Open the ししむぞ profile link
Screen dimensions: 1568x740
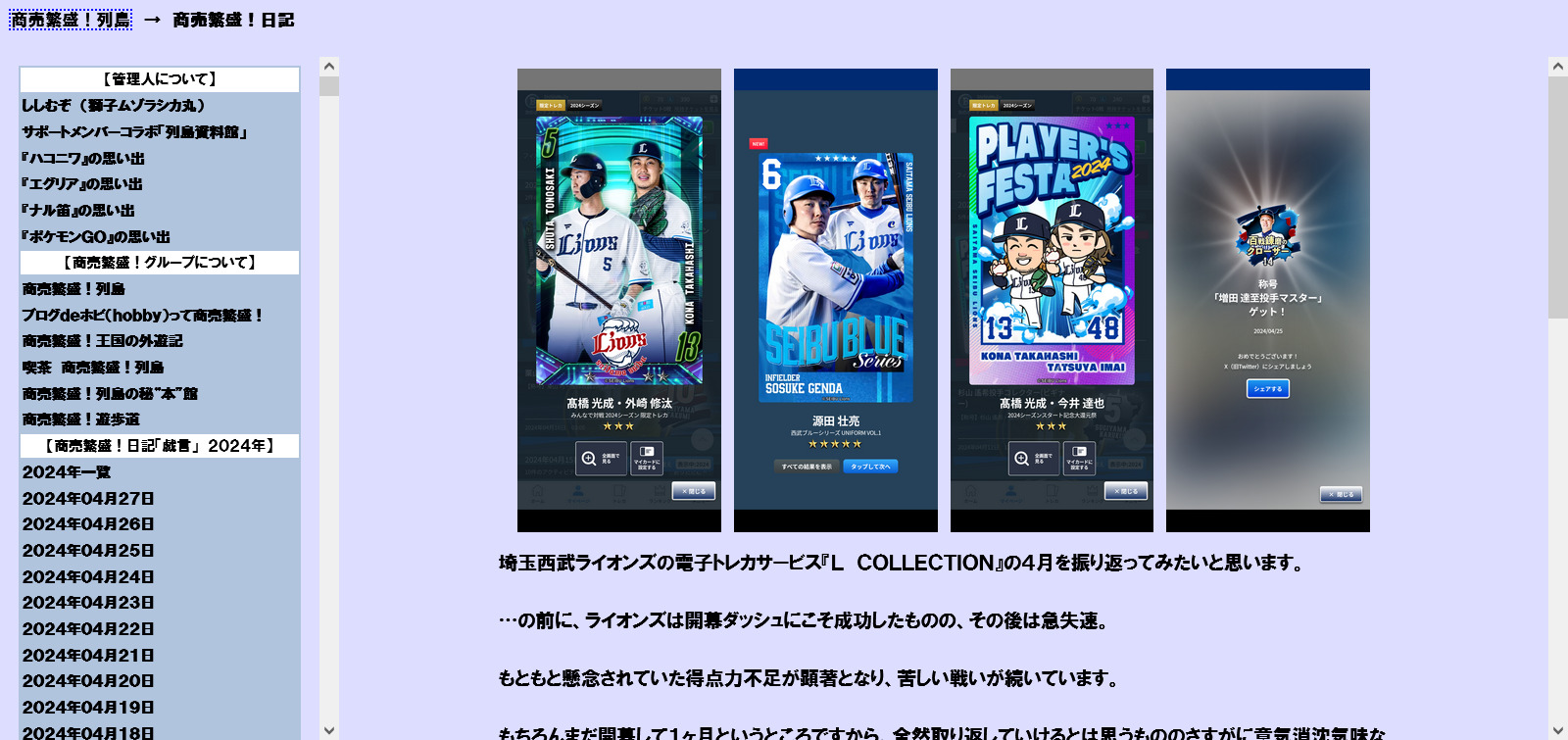pyautogui.click(x=114, y=106)
